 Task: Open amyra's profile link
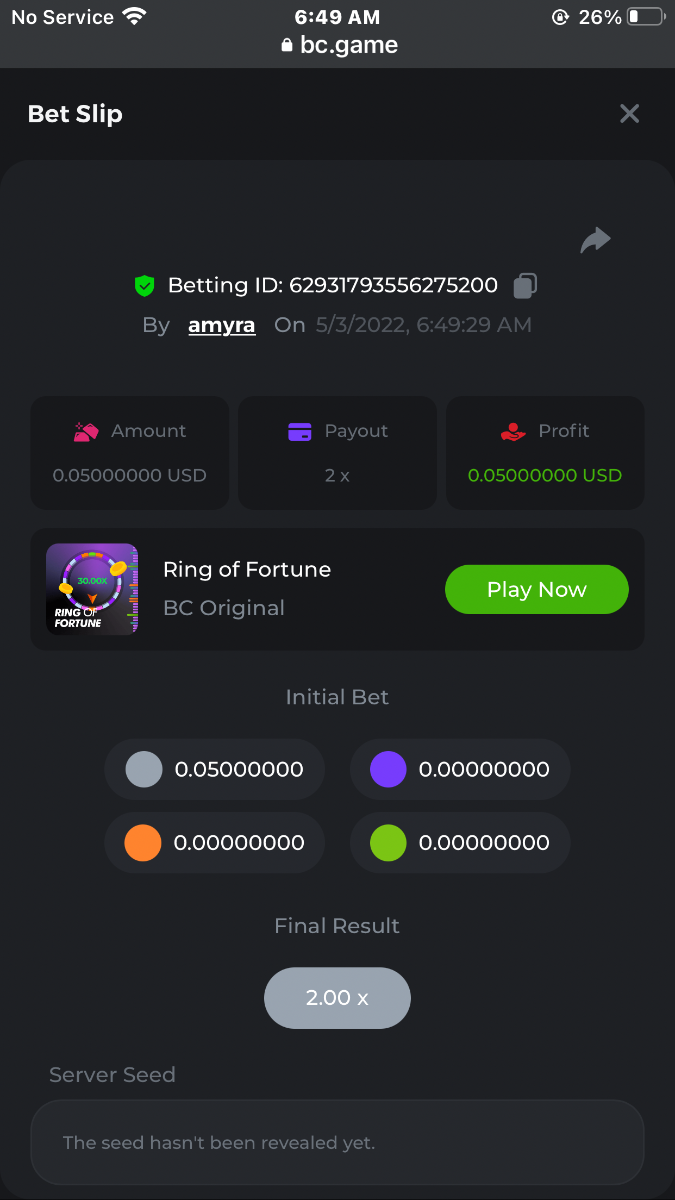click(x=221, y=325)
